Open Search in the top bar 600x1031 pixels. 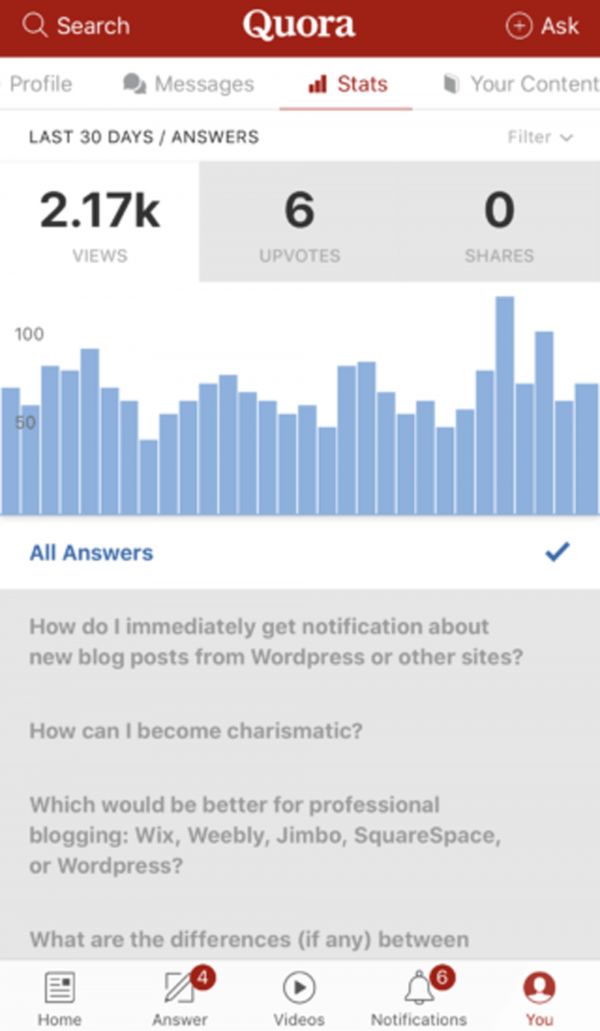click(76, 27)
